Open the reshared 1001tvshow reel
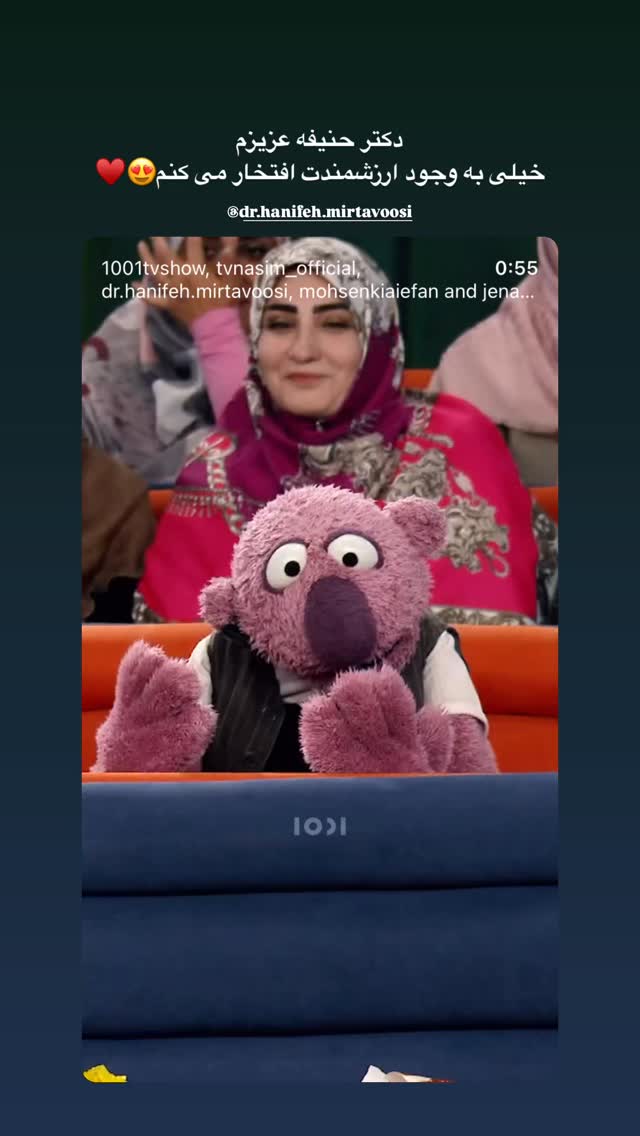 pyautogui.click(x=320, y=659)
